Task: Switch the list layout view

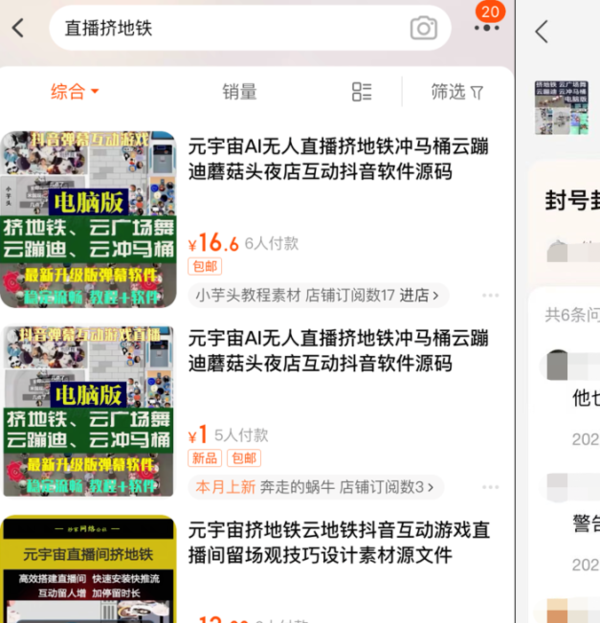Action: point(362,92)
